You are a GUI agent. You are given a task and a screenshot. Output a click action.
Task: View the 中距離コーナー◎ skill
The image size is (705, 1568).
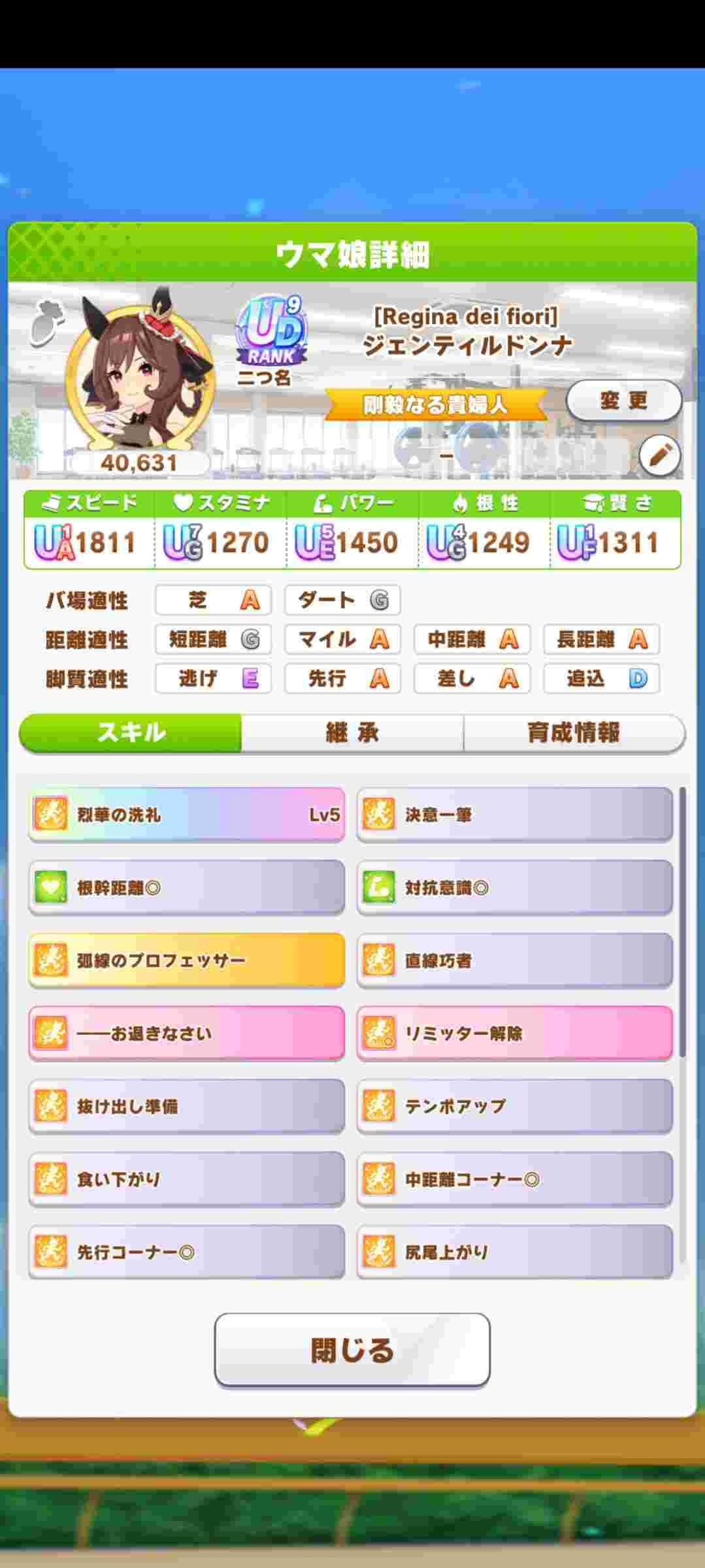[x=514, y=1179]
